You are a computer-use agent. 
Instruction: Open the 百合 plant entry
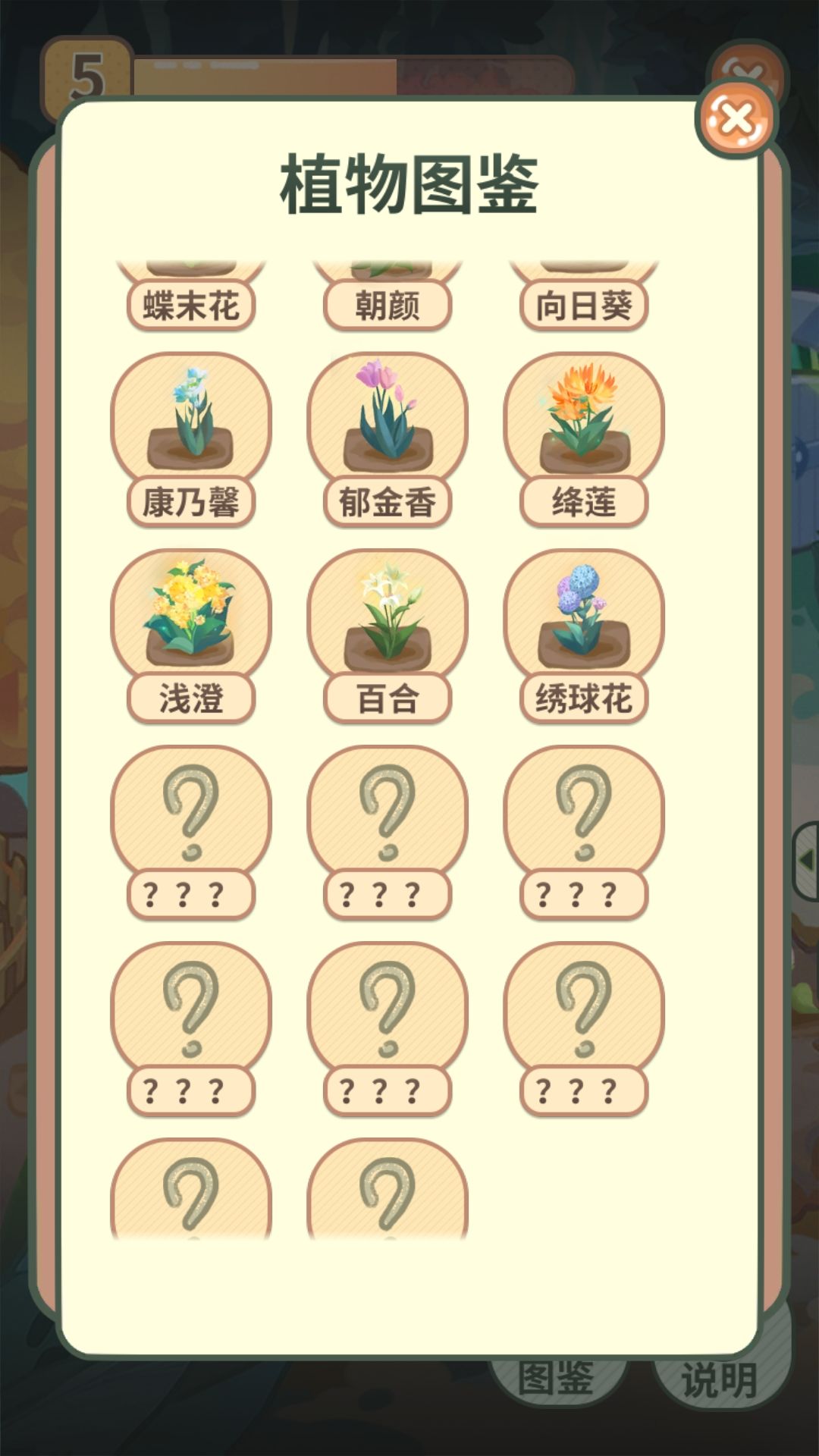tap(388, 636)
